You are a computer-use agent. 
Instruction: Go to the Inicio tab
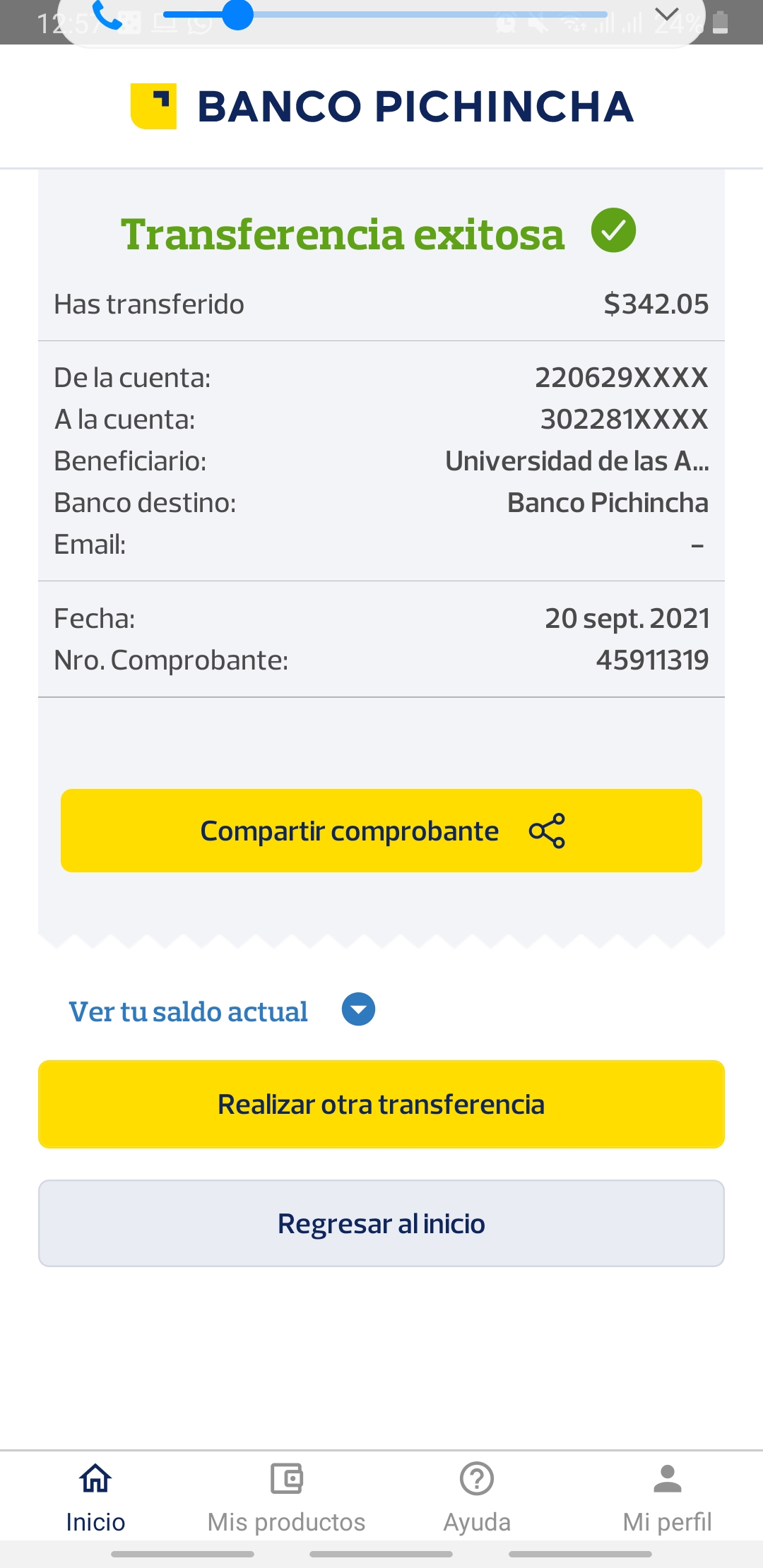[x=95, y=1497]
